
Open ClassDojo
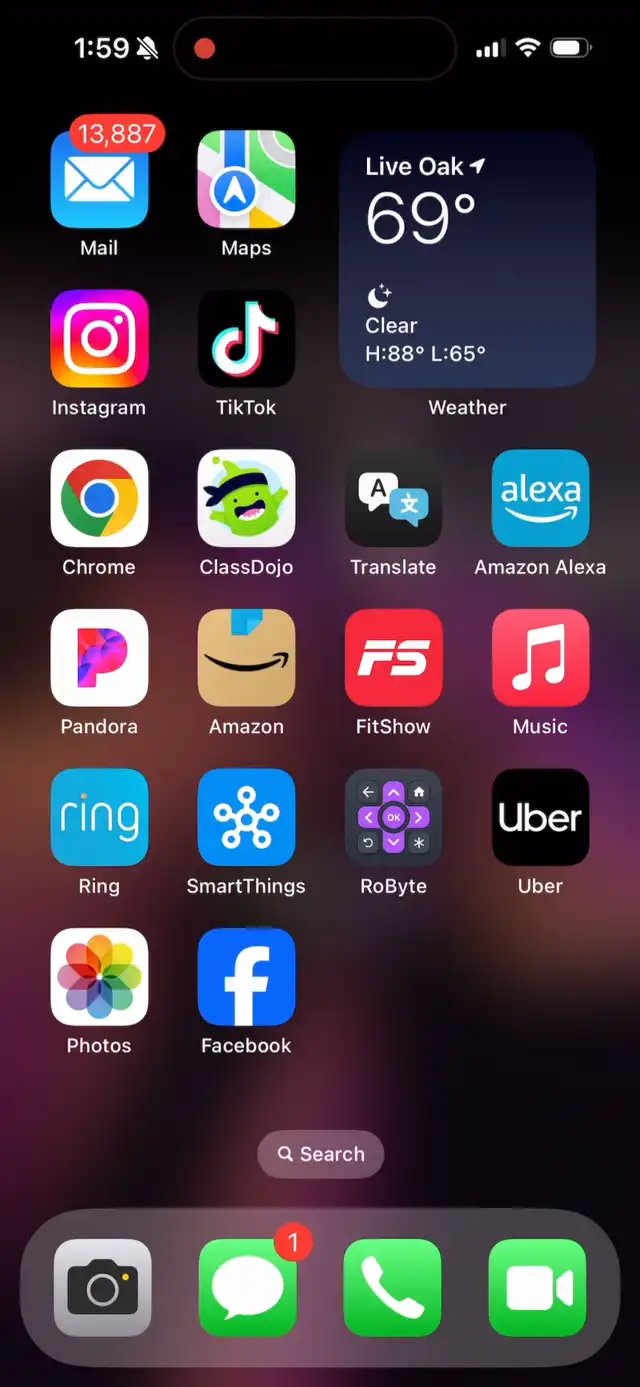246,498
